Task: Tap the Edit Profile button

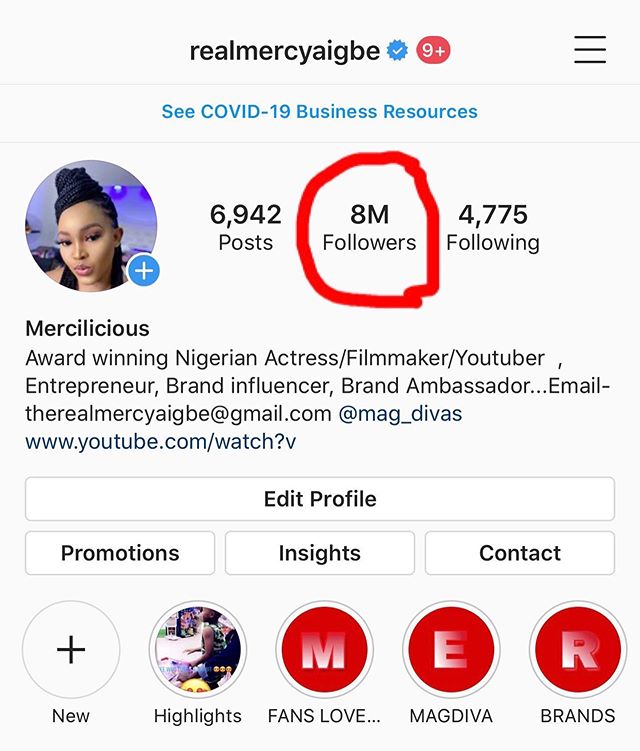Action: pos(320,499)
